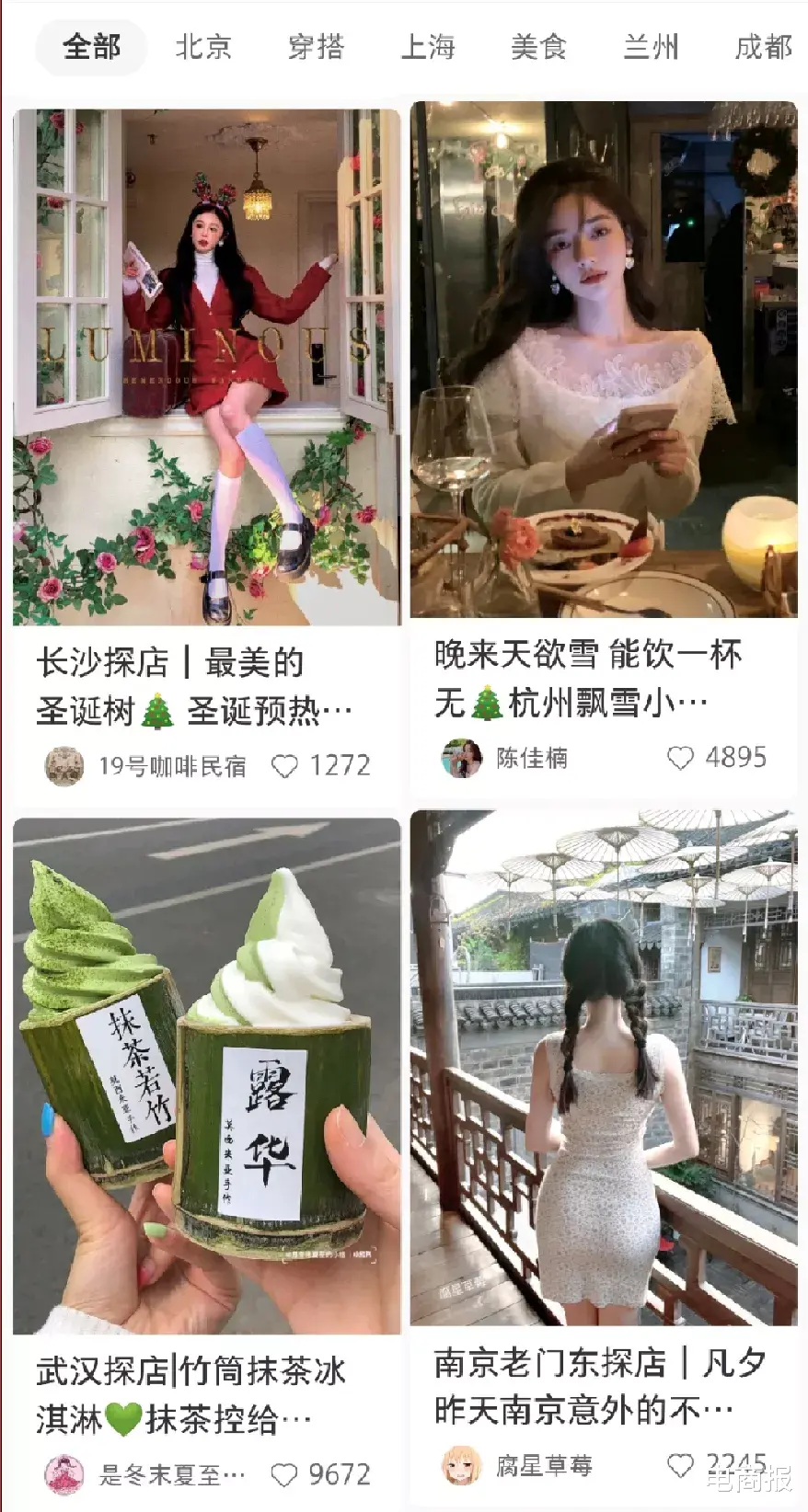Image resolution: width=808 pixels, height=1512 pixels.
Task: Select the 美食 tab
Action: click(540, 48)
